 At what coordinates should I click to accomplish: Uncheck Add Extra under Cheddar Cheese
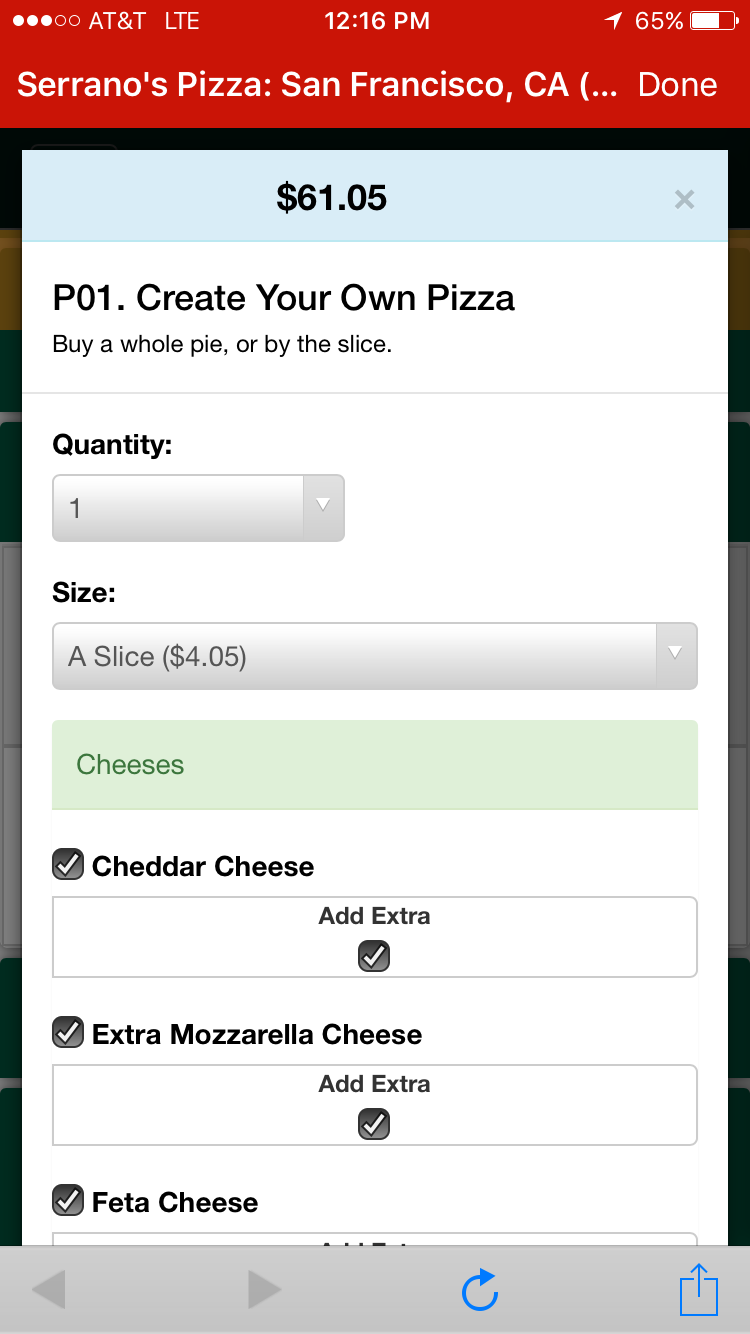point(374,957)
